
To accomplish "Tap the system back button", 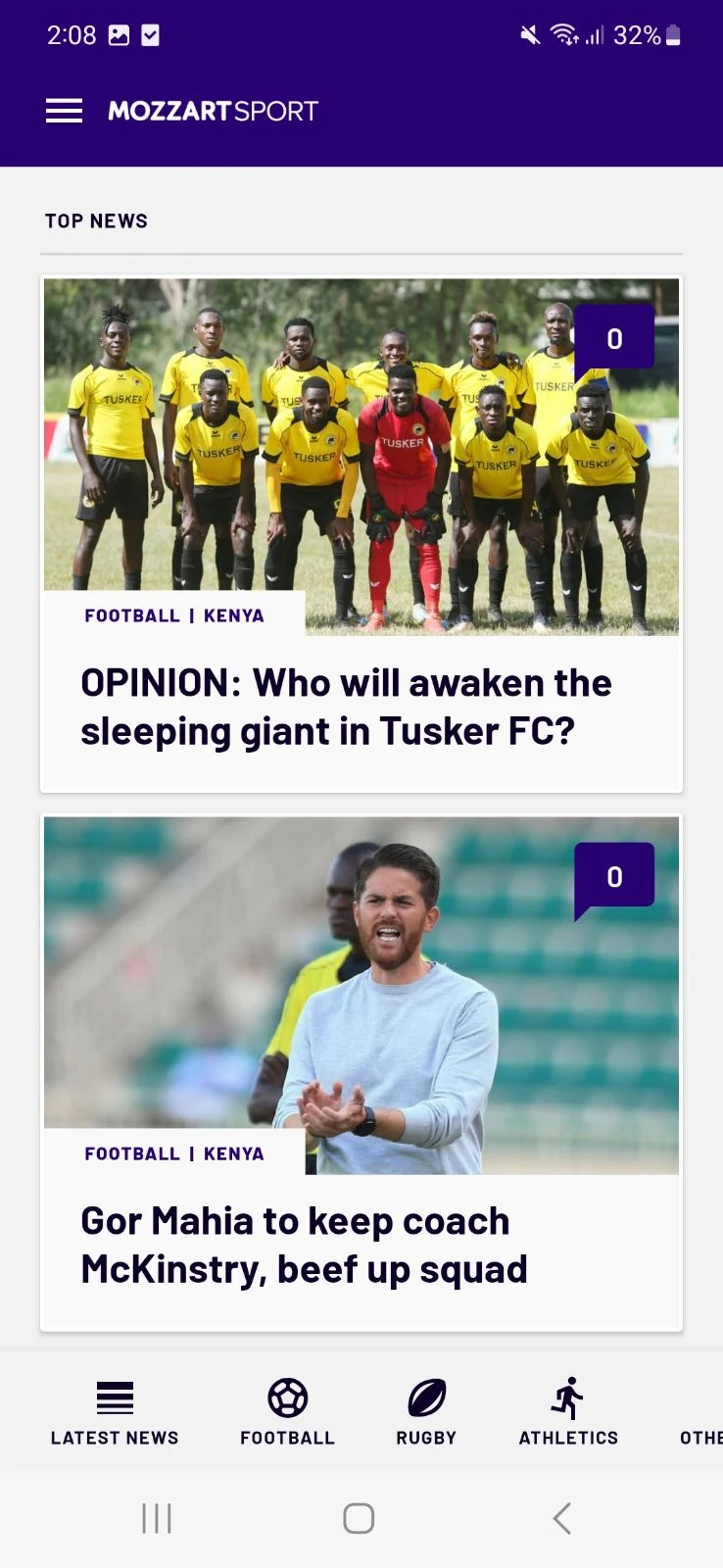I will [x=561, y=1518].
